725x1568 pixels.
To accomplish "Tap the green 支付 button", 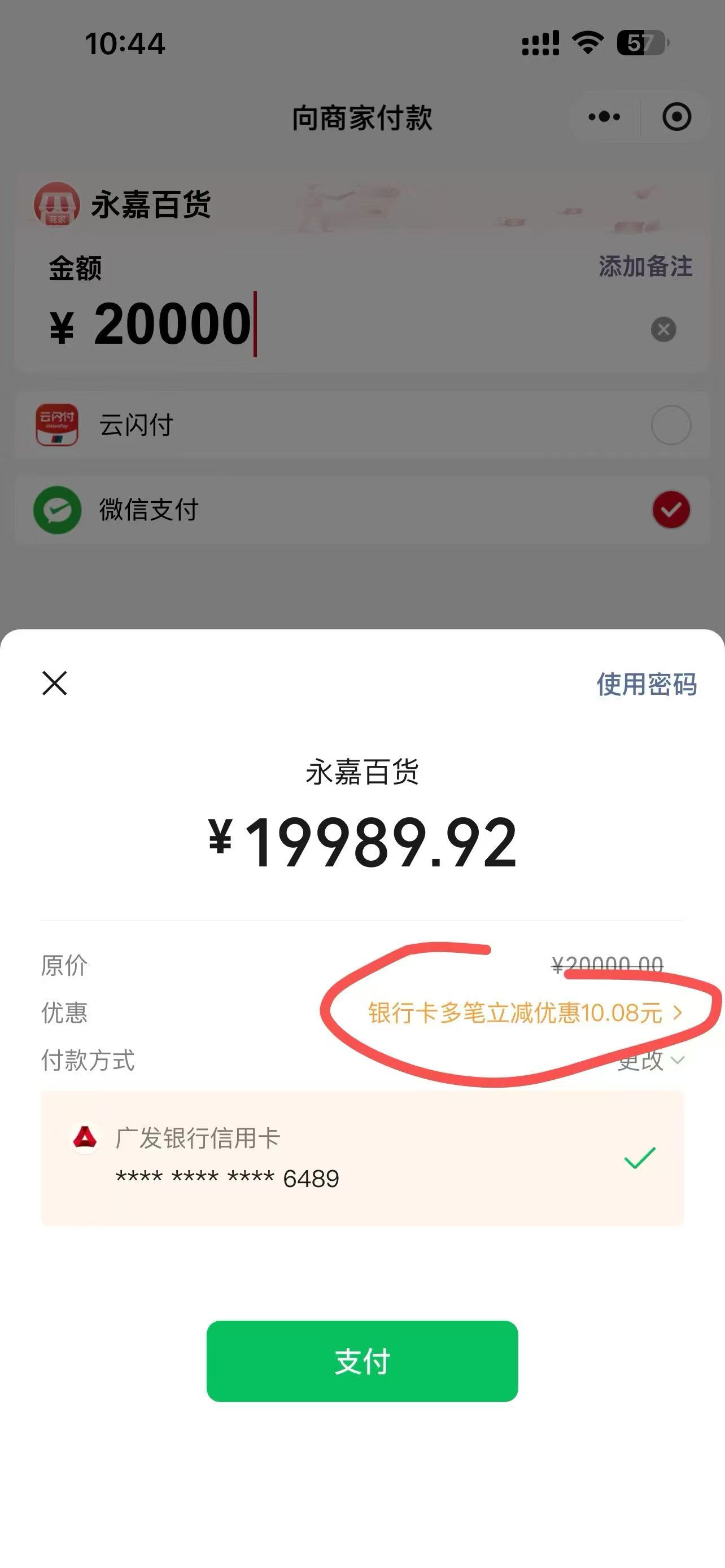I will (362, 1361).
